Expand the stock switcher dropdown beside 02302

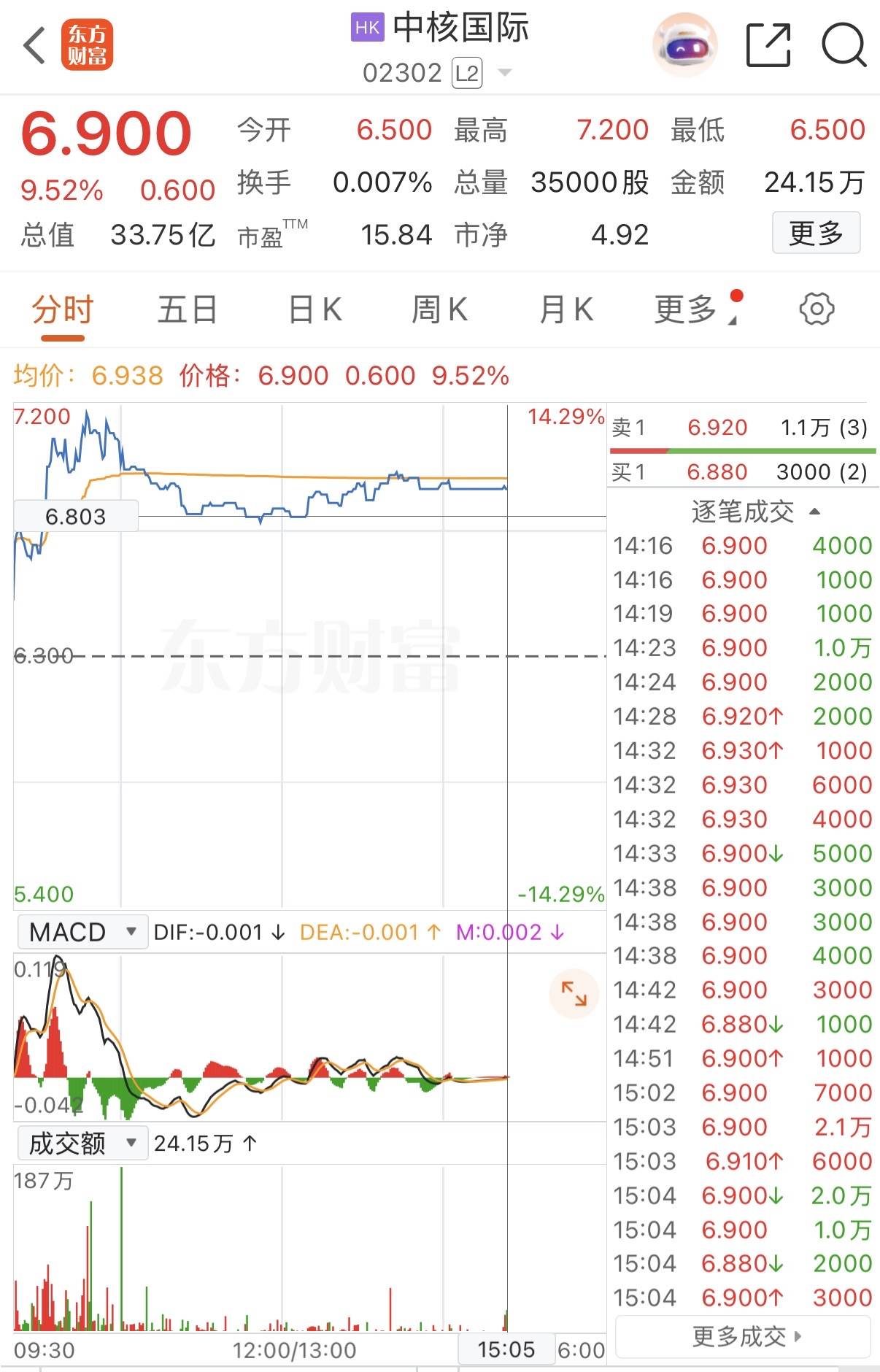point(504,72)
